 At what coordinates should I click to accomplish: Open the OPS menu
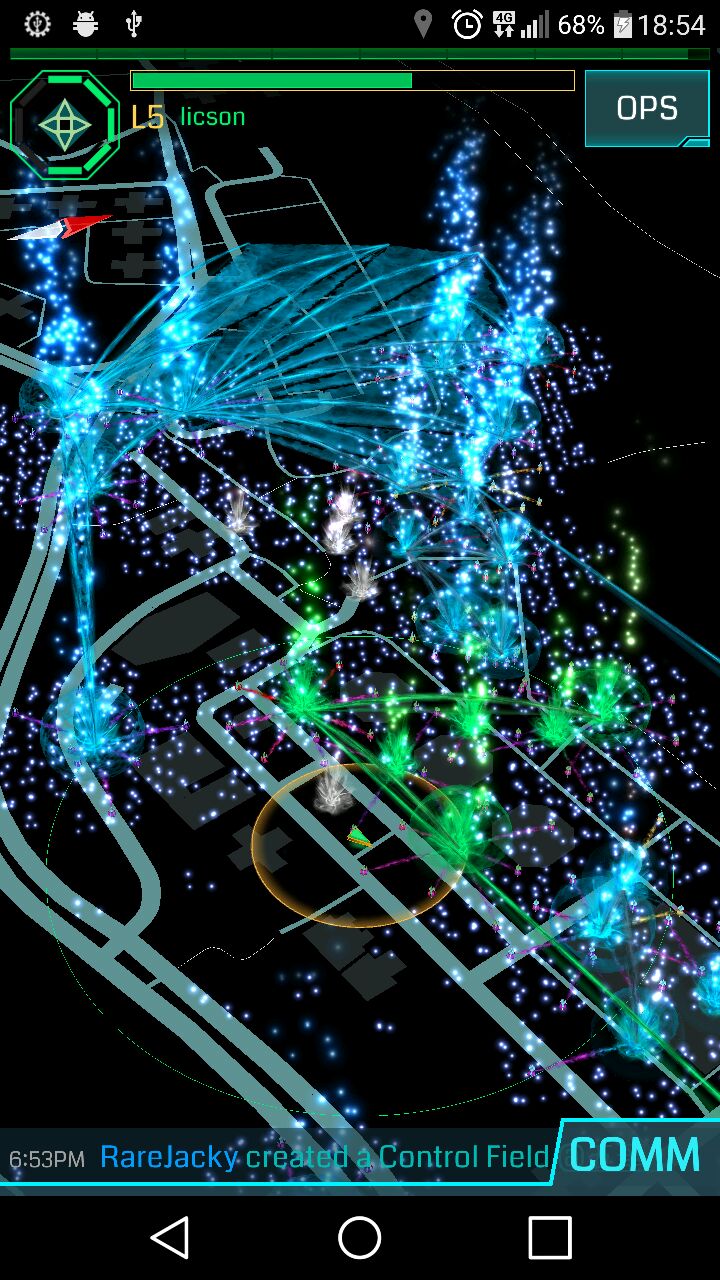[x=646, y=108]
